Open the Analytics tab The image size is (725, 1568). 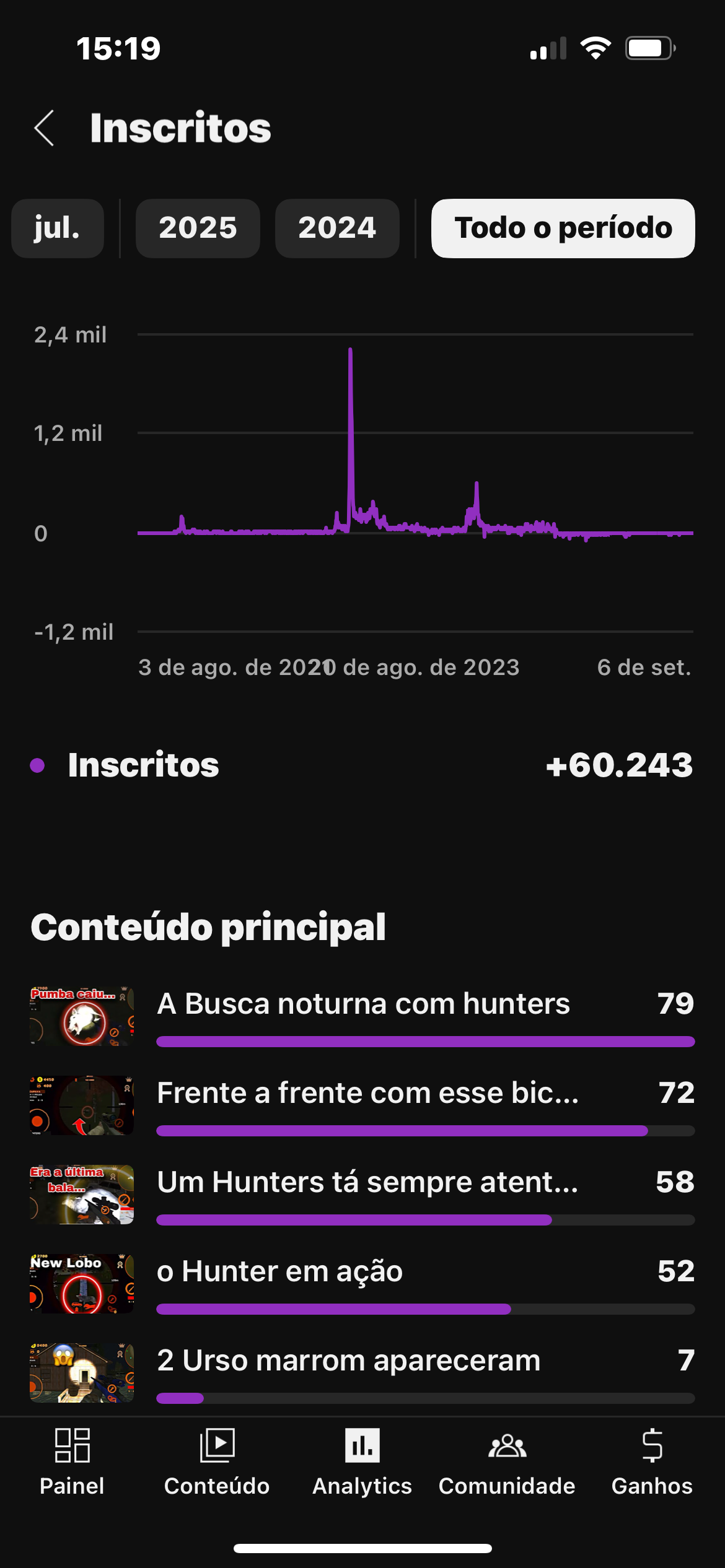pyautogui.click(x=362, y=1461)
